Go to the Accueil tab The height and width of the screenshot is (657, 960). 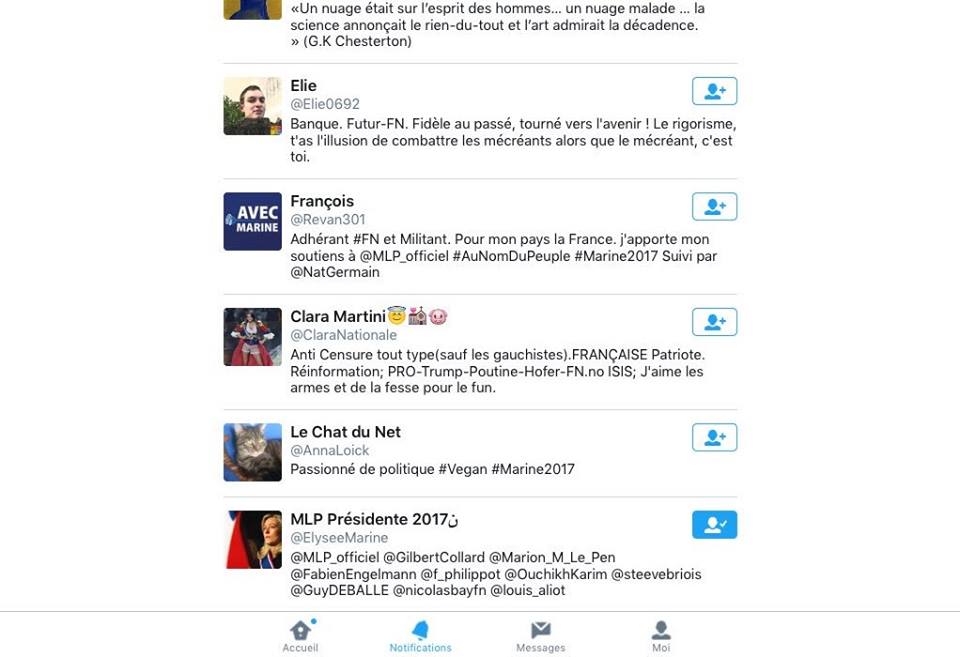tap(300, 635)
